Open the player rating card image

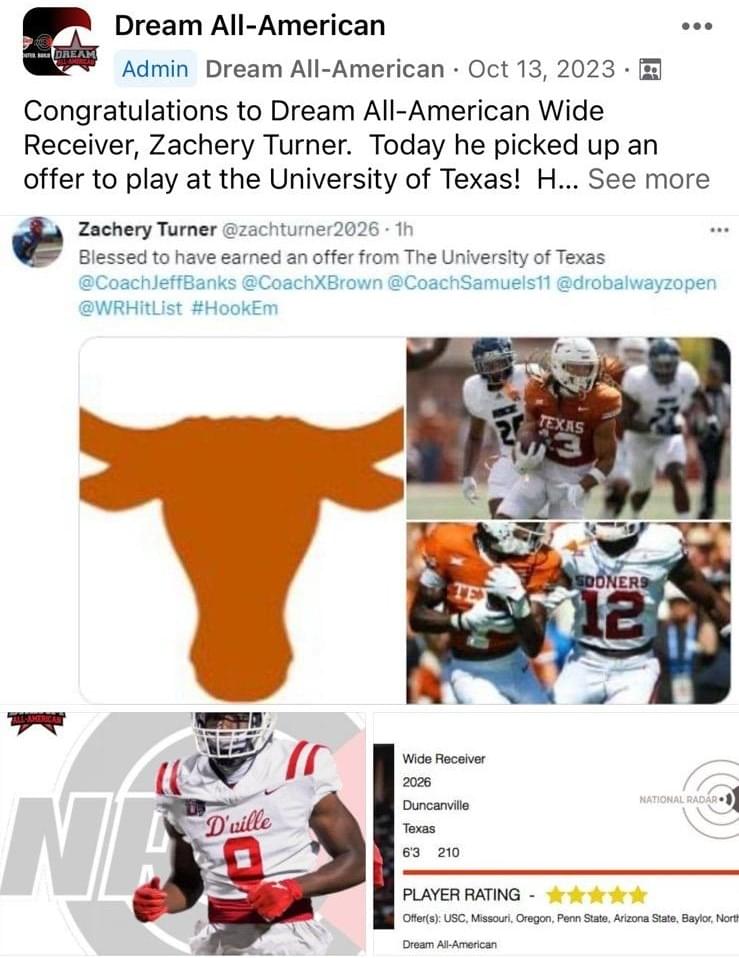coord(556,833)
